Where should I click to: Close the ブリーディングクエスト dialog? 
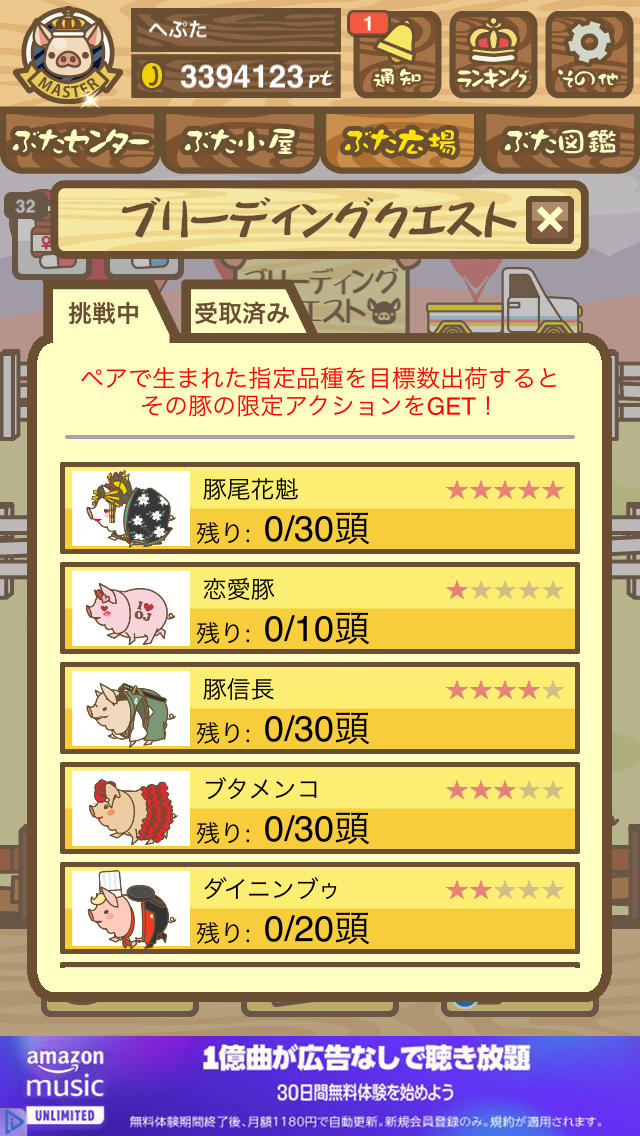click(x=549, y=220)
